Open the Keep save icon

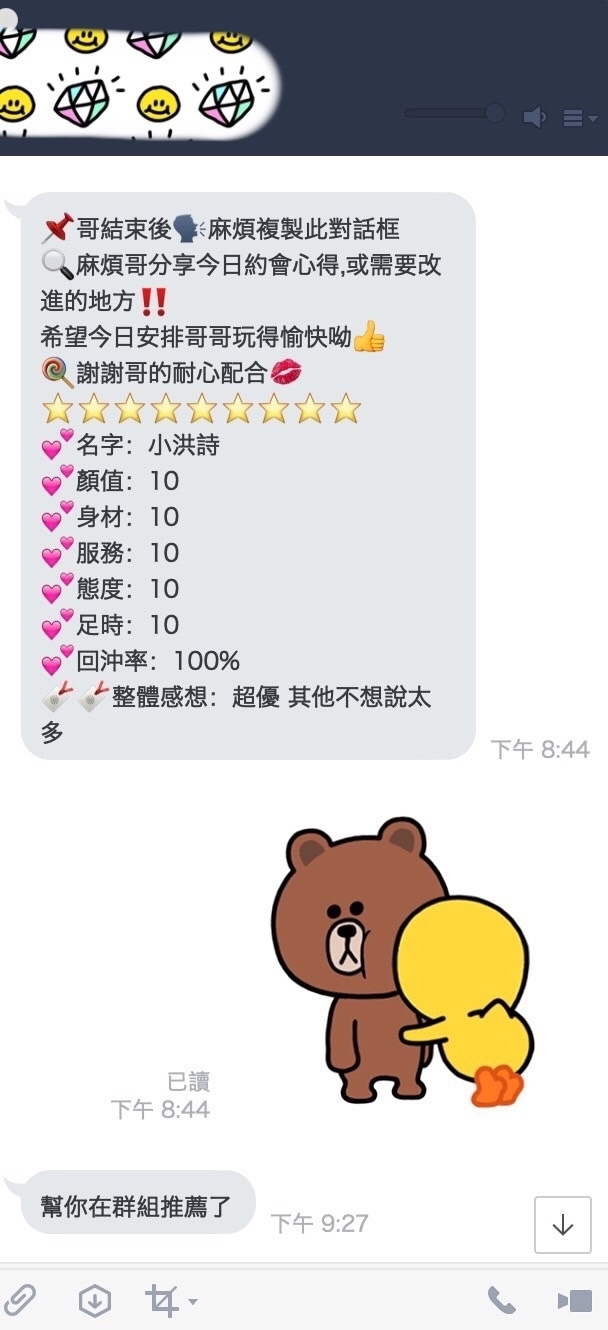pos(94,1300)
